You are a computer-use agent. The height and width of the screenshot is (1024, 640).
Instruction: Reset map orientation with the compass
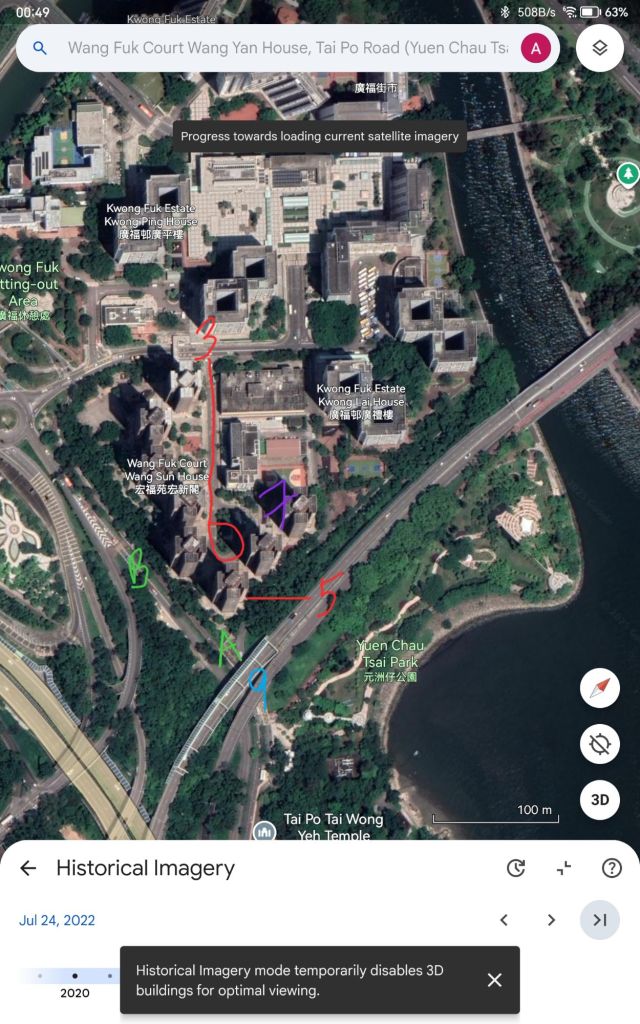click(x=600, y=688)
